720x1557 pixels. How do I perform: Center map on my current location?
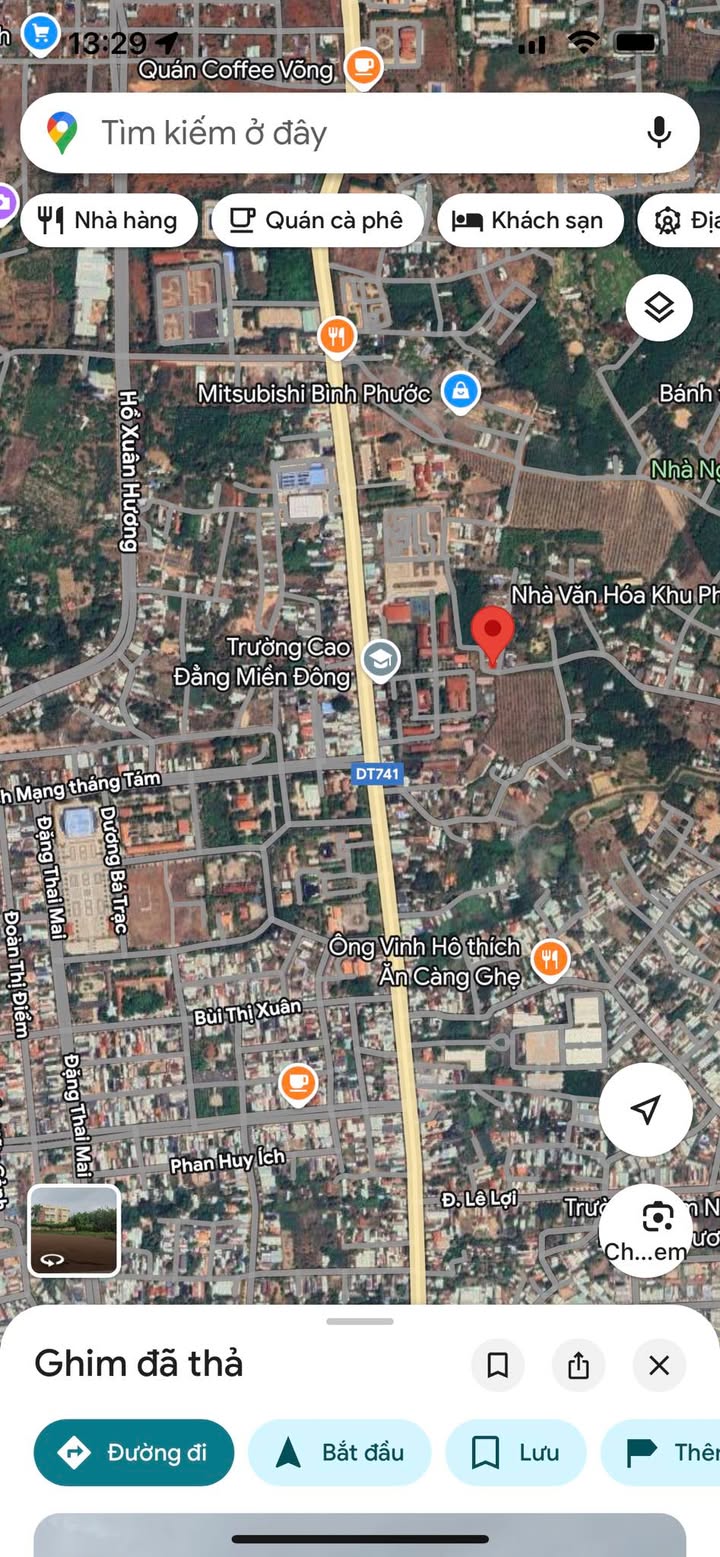(646, 1109)
